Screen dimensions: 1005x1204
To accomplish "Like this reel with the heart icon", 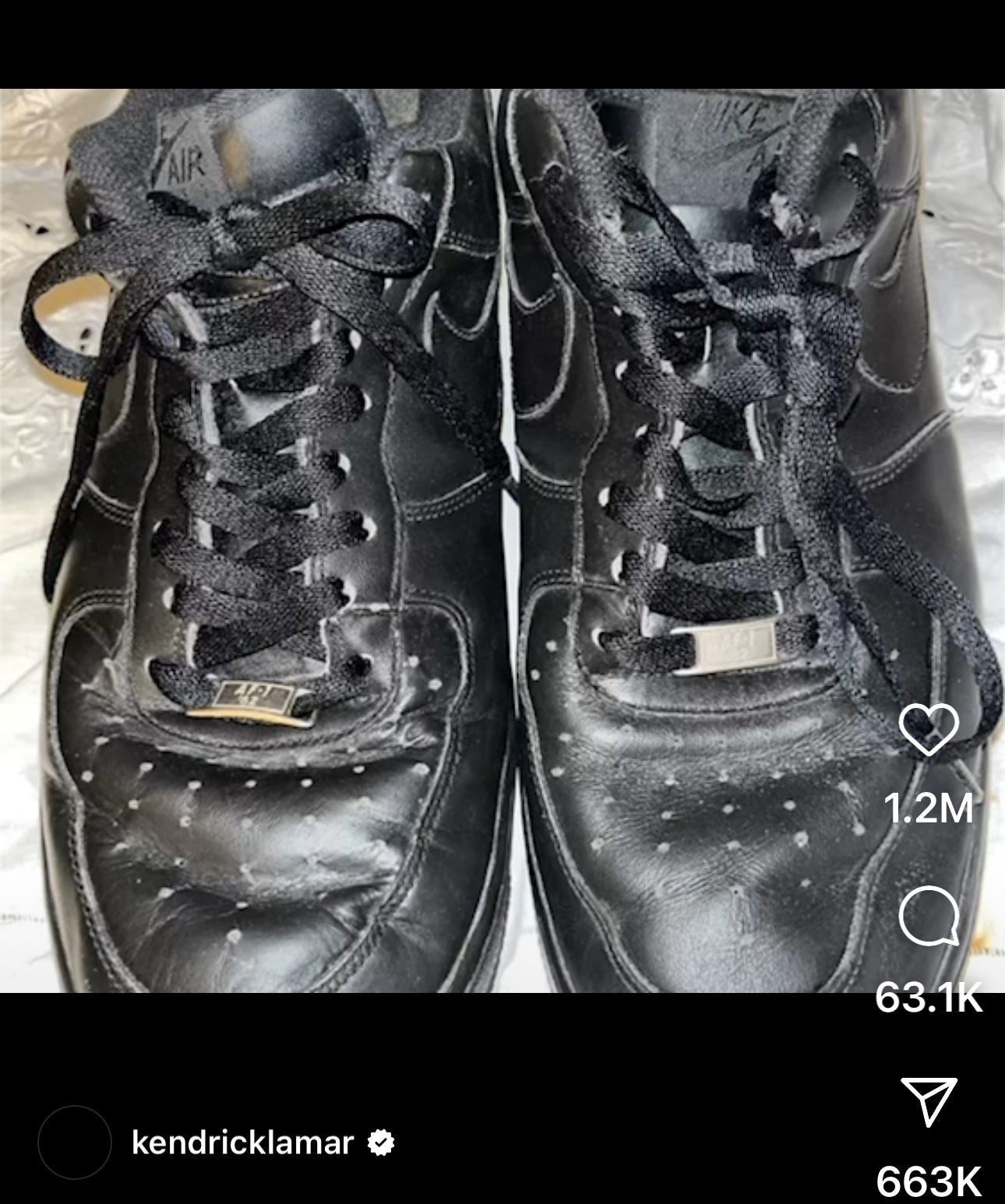I will click(928, 729).
